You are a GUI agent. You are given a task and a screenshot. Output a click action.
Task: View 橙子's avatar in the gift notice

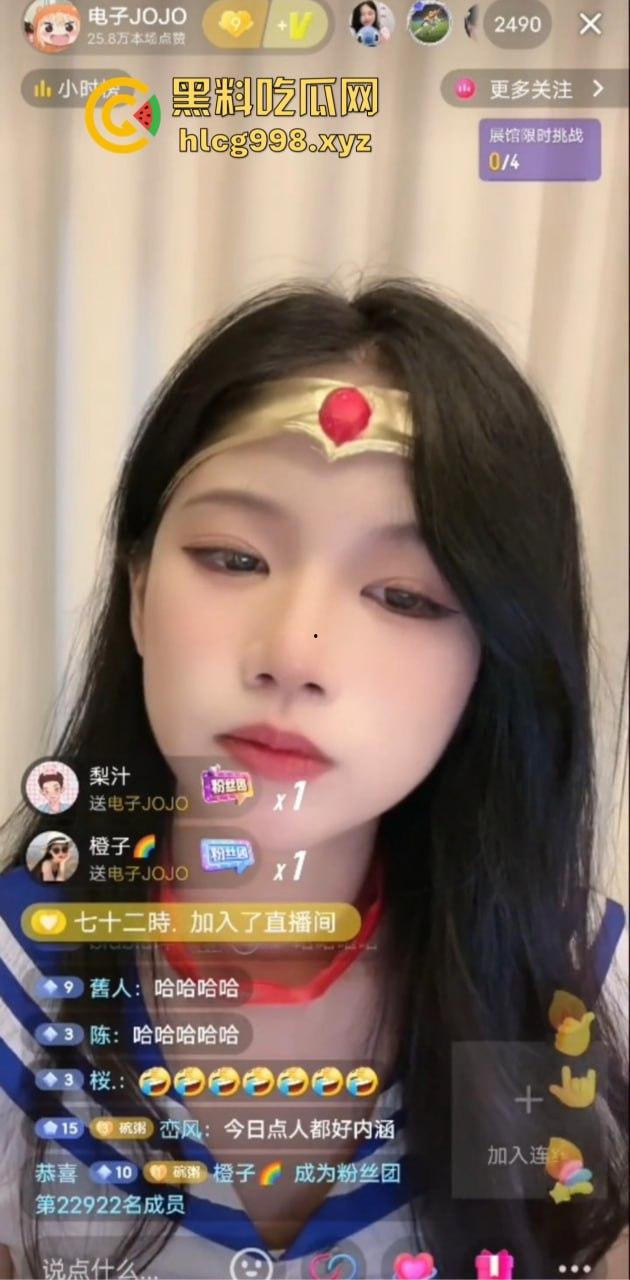coord(52,858)
